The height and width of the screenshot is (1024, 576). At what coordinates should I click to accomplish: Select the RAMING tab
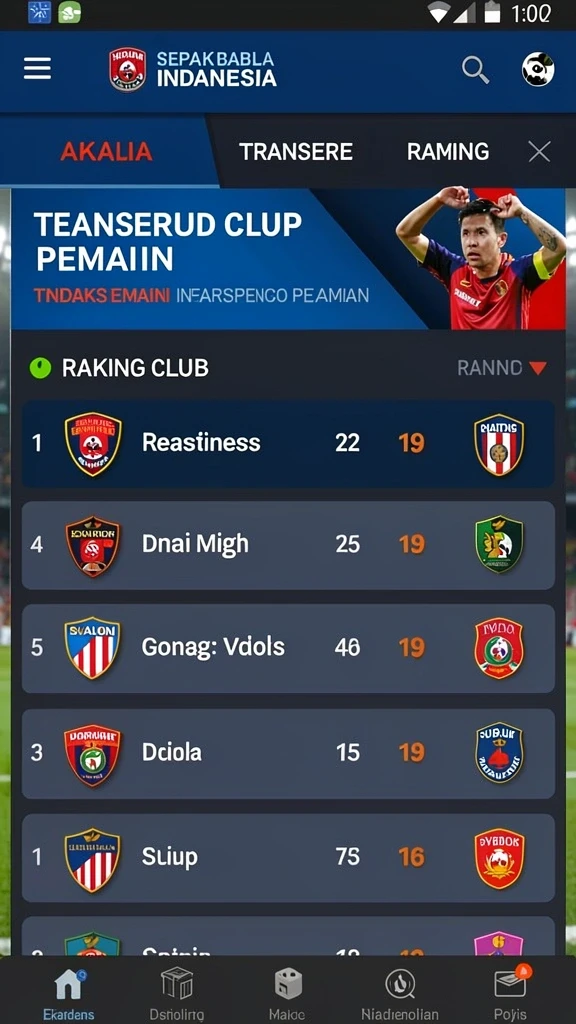(448, 152)
